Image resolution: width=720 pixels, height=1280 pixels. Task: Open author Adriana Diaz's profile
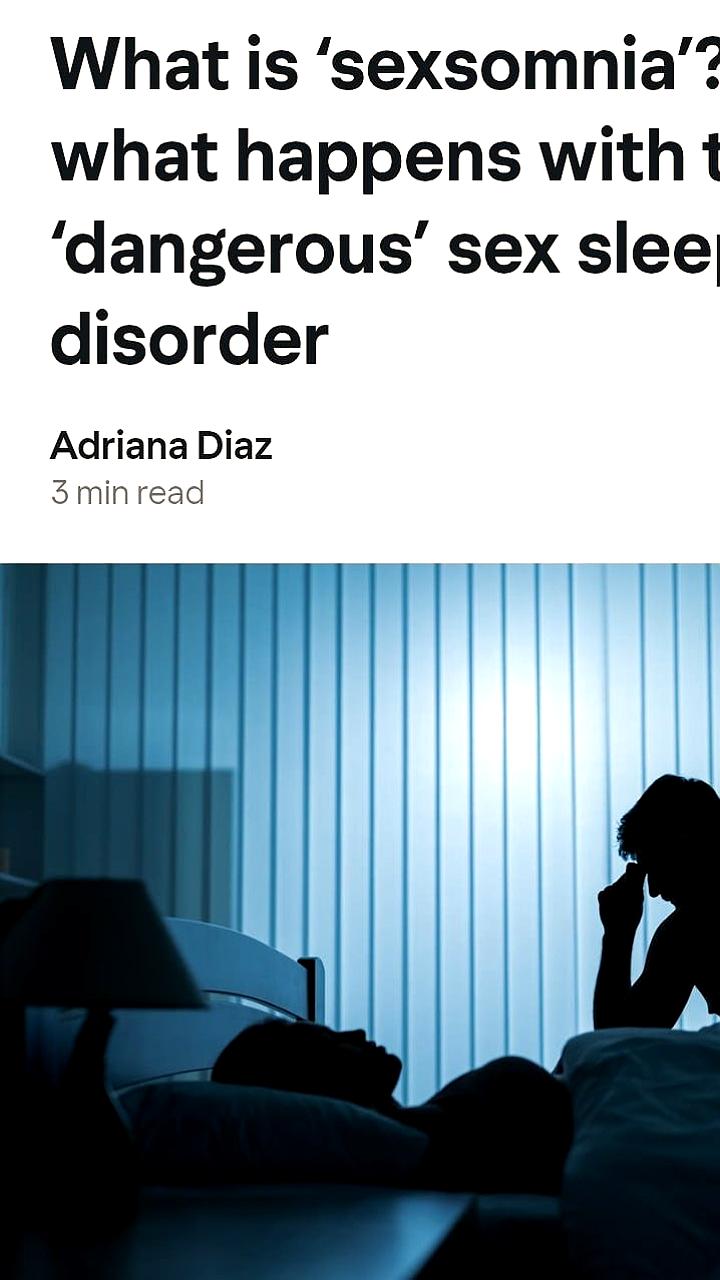click(161, 446)
